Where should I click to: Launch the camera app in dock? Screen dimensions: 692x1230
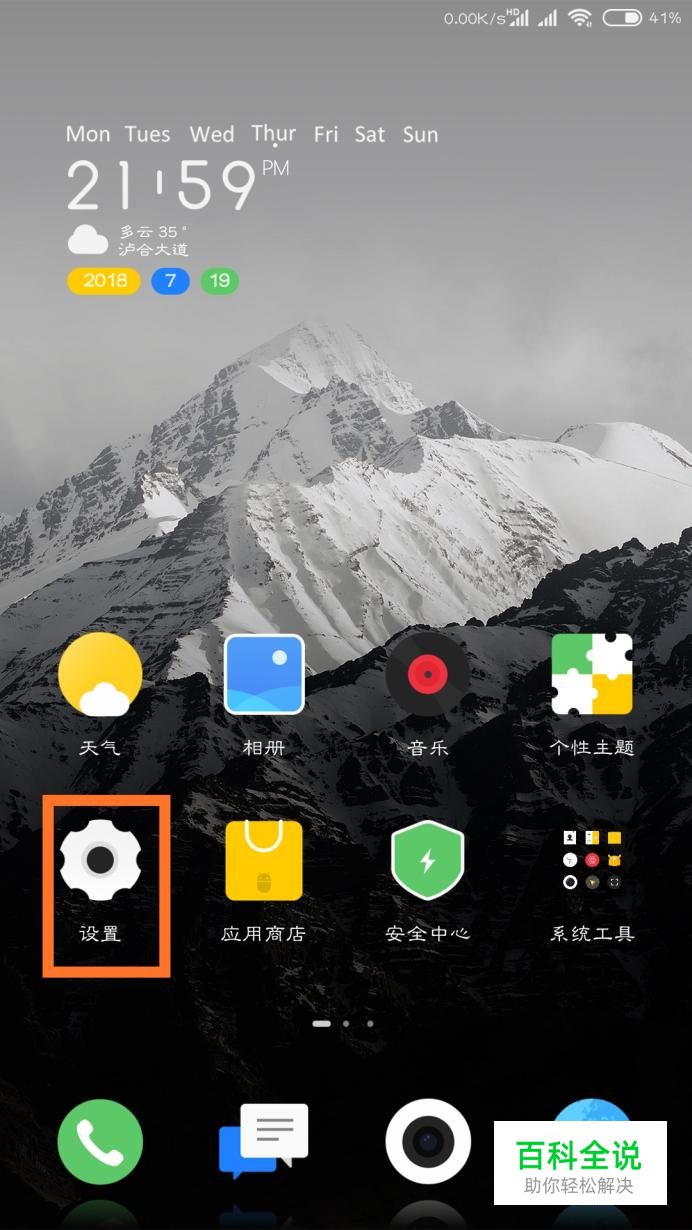[x=428, y=1142]
